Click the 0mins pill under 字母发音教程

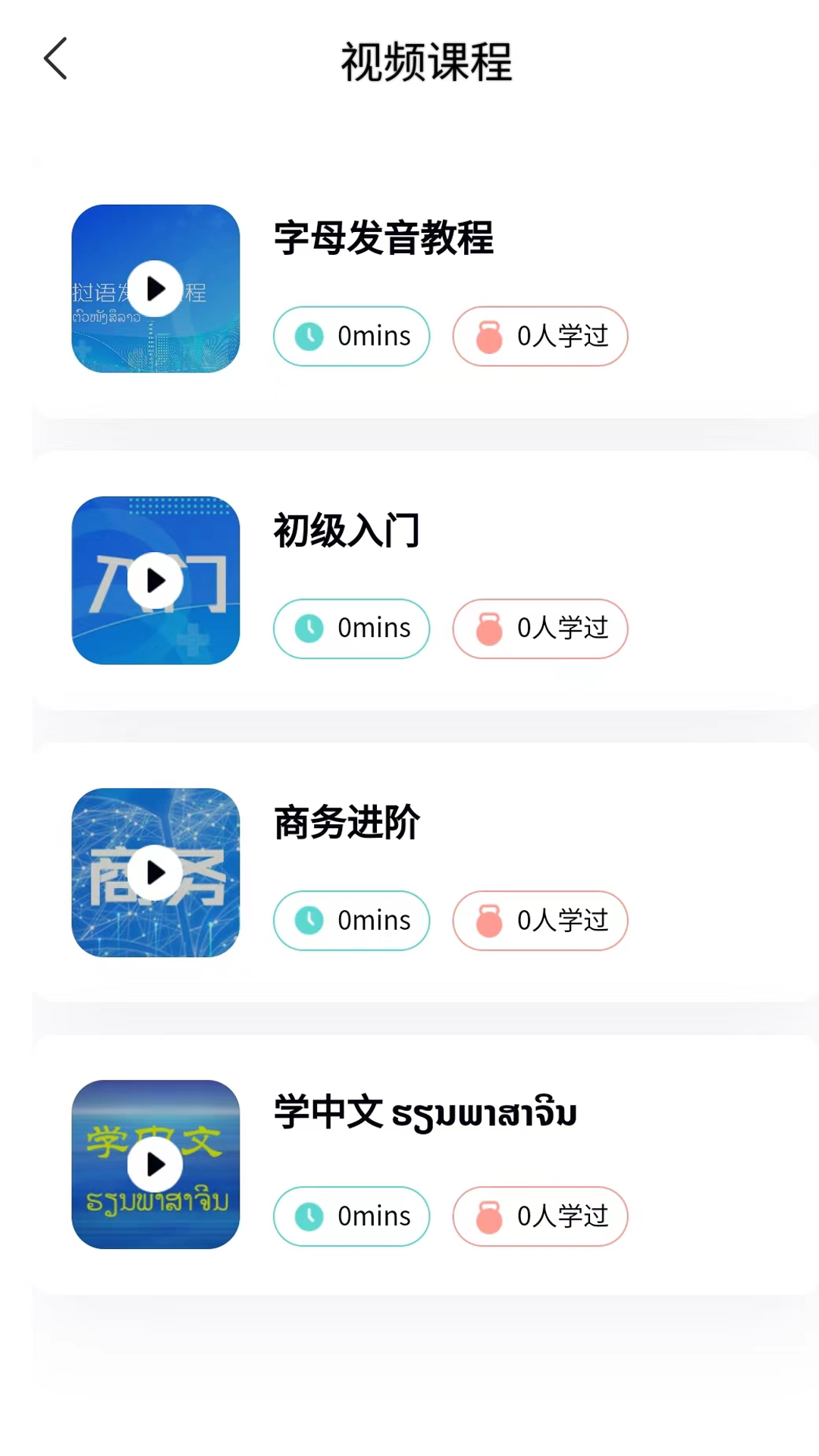(351, 336)
